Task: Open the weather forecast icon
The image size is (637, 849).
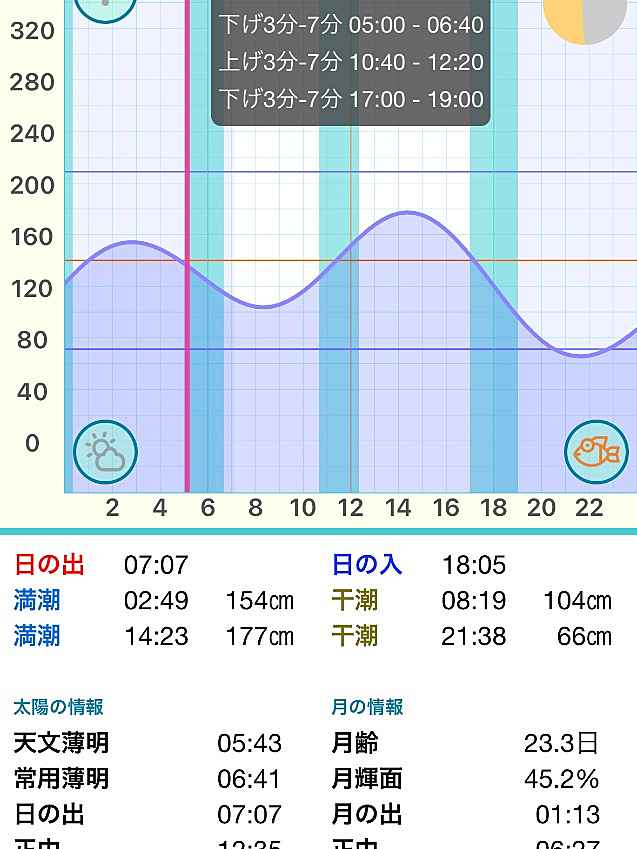Action: pyautogui.click(x=105, y=452)
